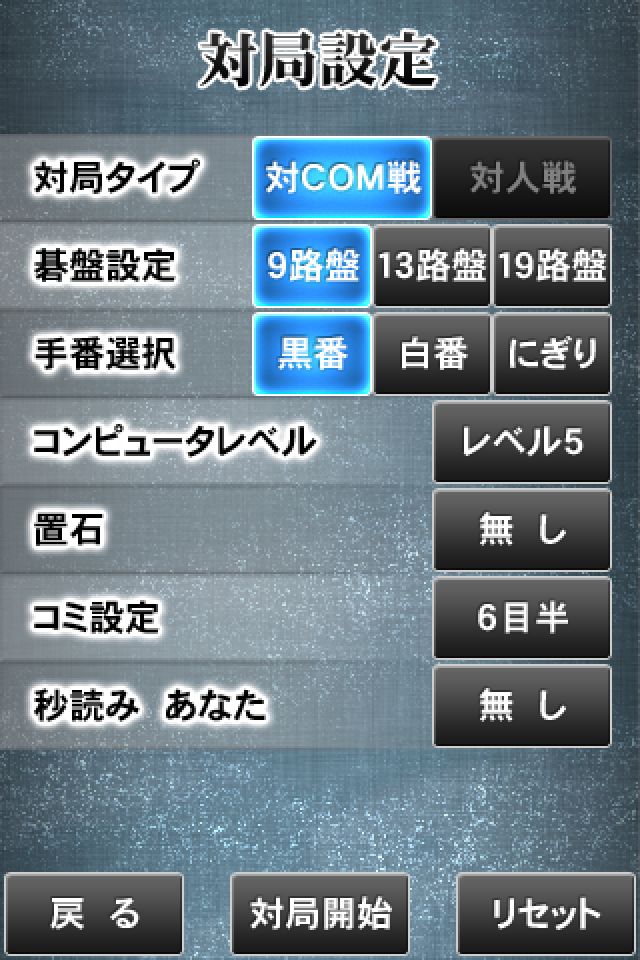Open the 秒読み time setting
This screenshot has width=640, height=960.
click(x=522, y=707)
